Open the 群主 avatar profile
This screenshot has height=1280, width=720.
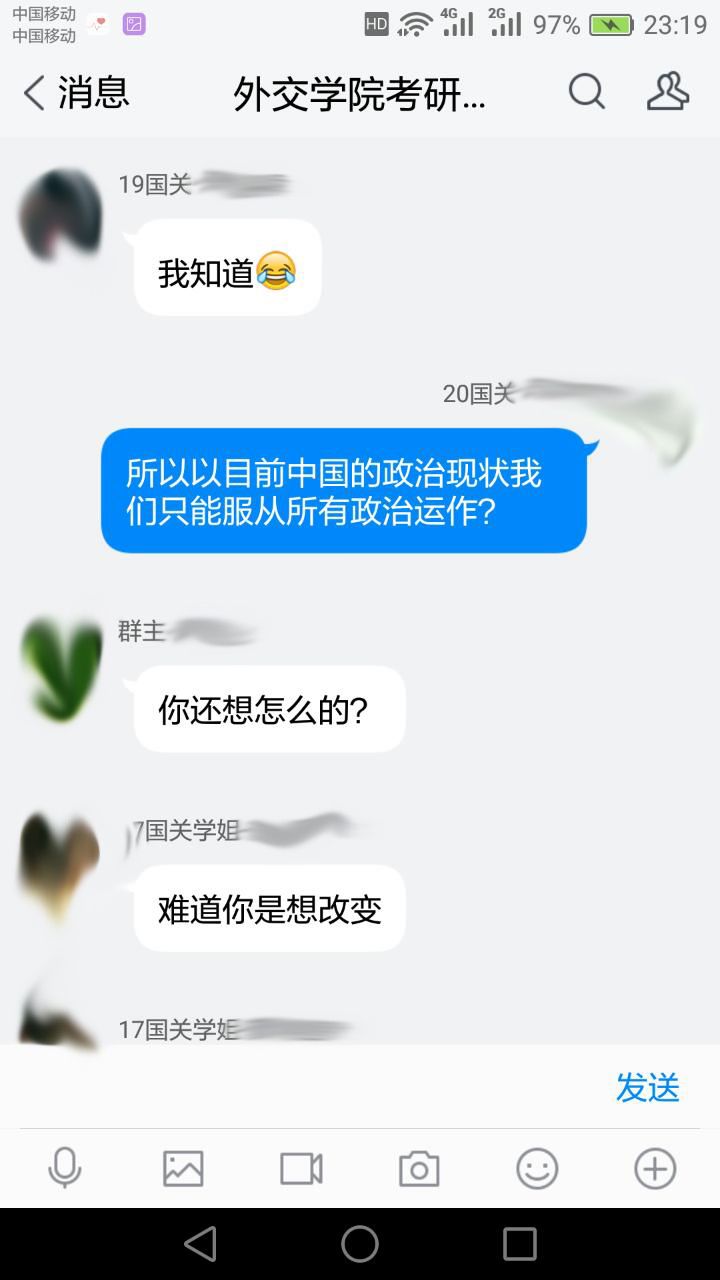click(x=61, y=668)
